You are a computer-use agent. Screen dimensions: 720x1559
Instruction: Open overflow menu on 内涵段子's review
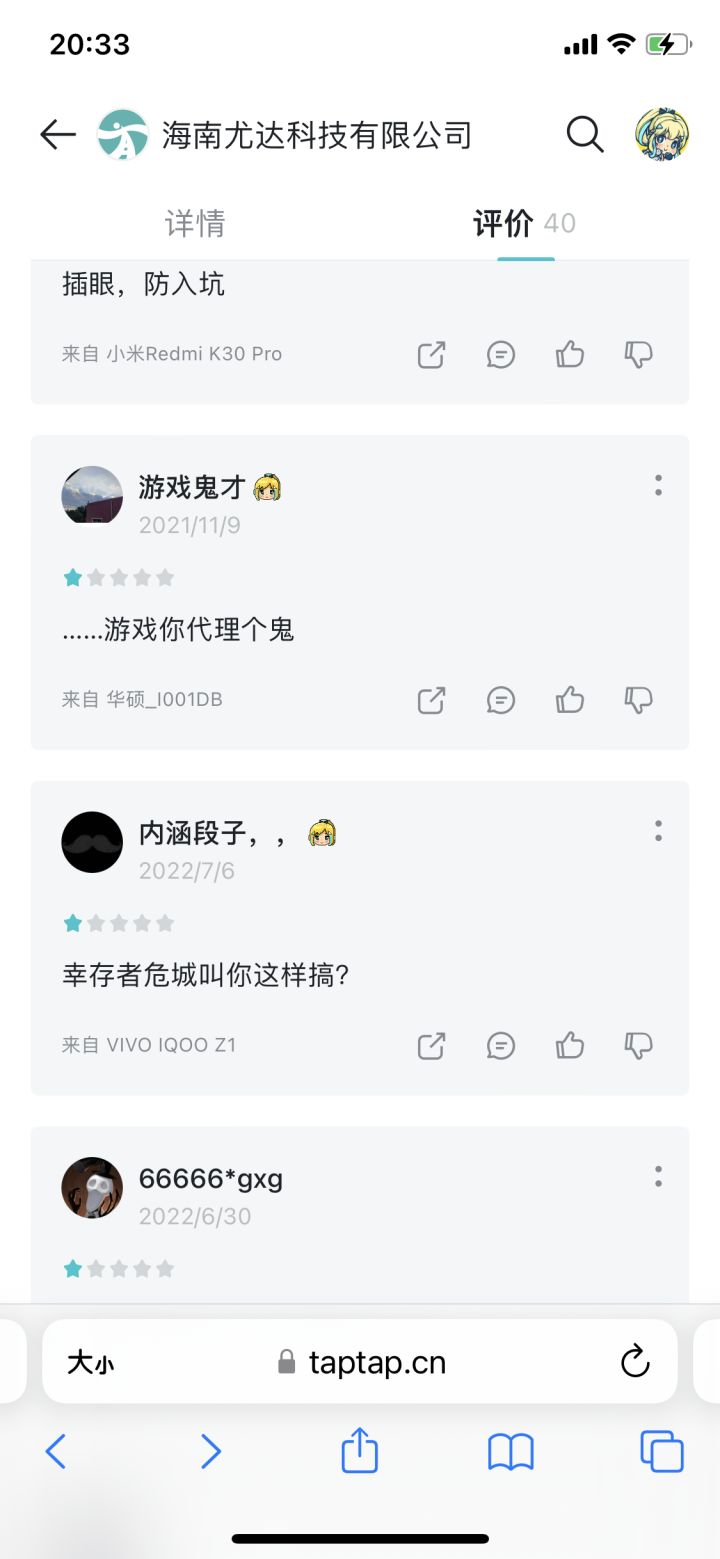(x=658, y=831)
